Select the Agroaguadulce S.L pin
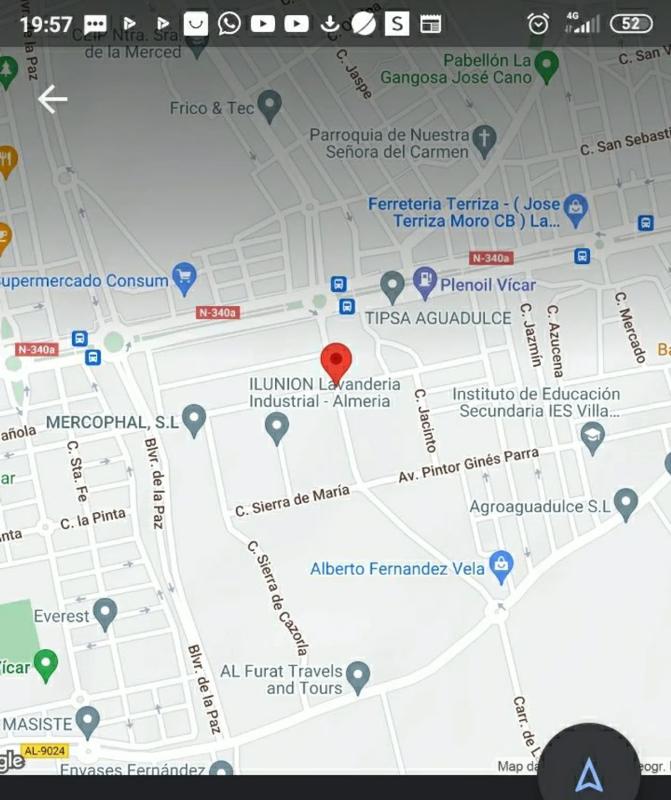671x800 pixels. coord(626,503)
